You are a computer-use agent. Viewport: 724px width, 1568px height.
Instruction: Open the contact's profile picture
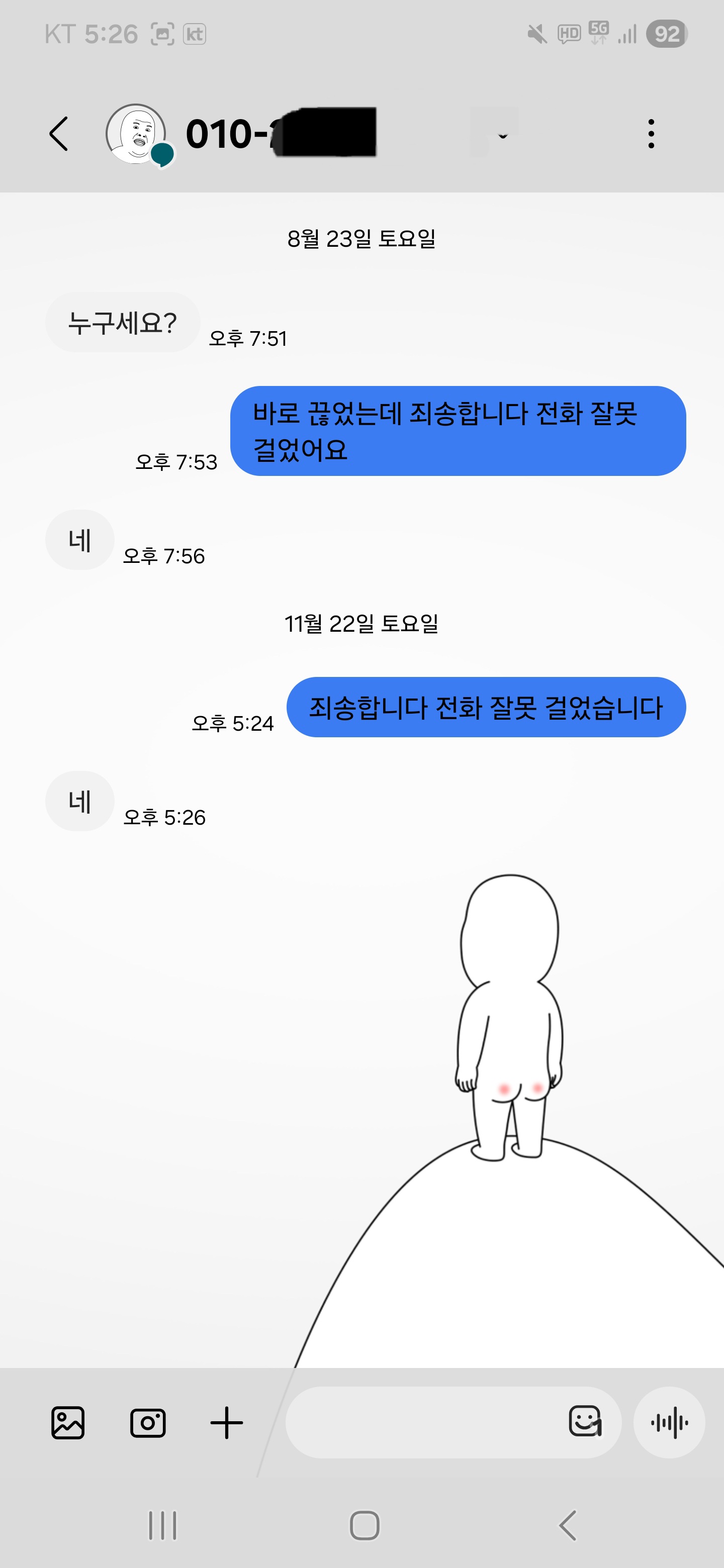click(136, 134)
